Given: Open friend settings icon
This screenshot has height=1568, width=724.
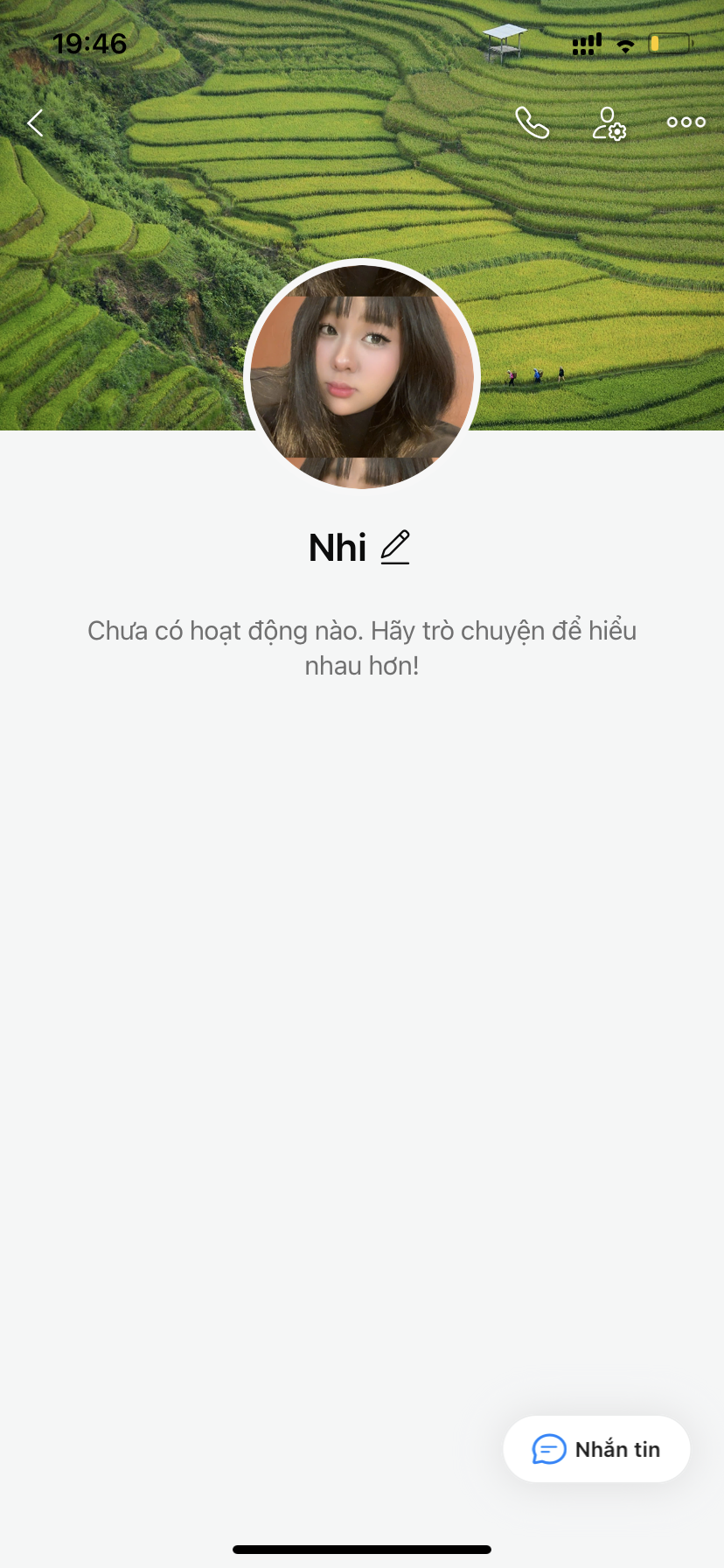Looking at the screenshot, I should tap(609, 123).
